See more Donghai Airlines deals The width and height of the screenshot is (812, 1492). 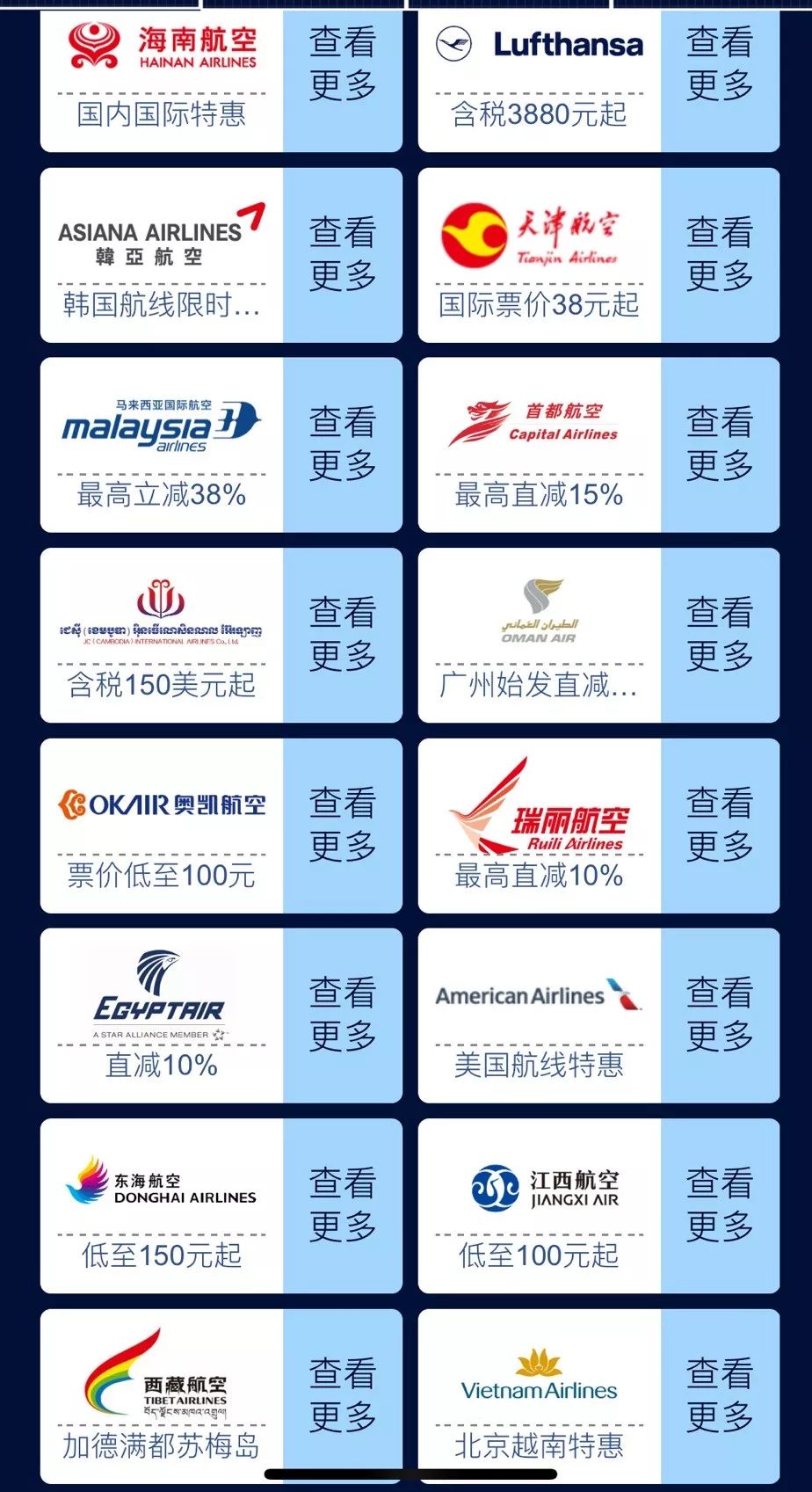click(343, 1206)
